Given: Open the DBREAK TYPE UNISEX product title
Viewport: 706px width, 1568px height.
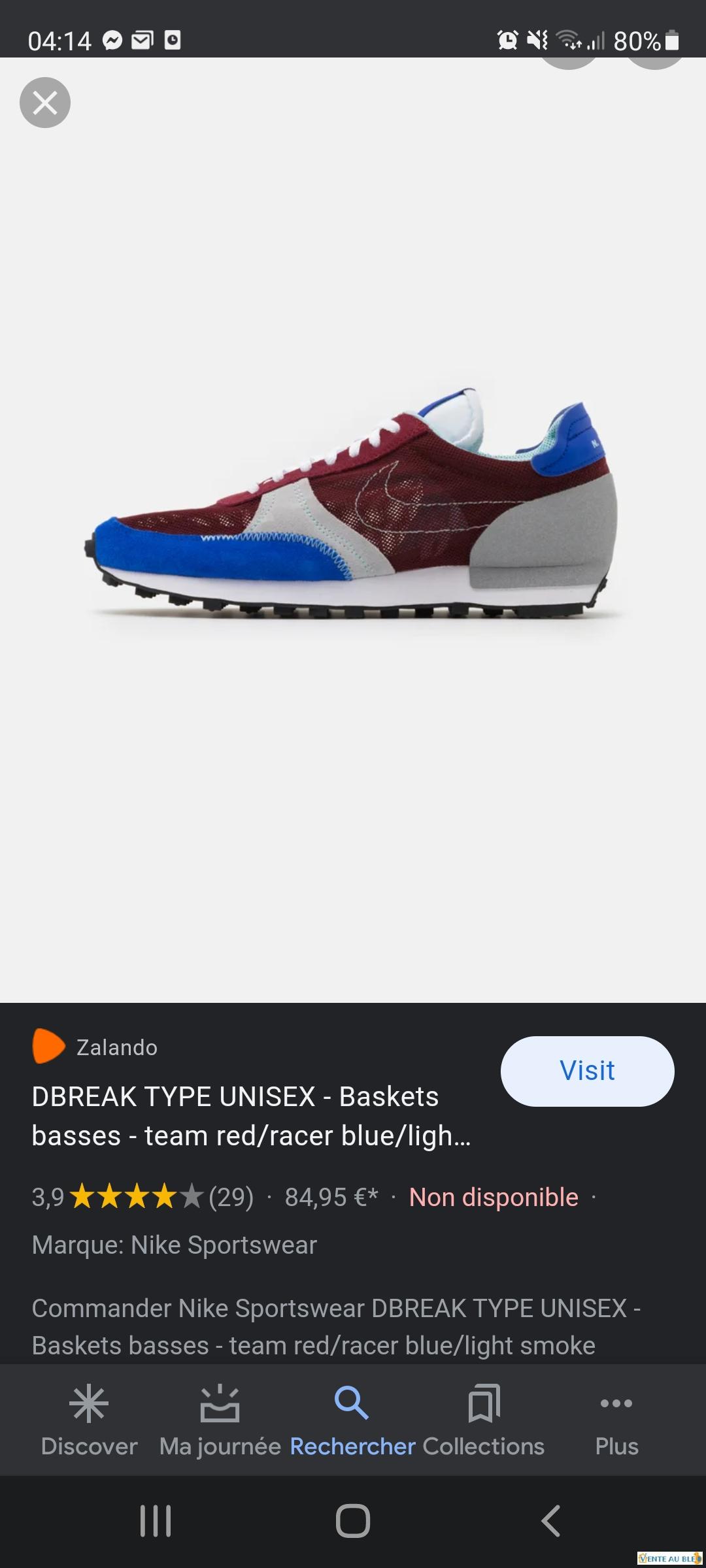Looking at the screenshot, I should [x=251, y=1116].
